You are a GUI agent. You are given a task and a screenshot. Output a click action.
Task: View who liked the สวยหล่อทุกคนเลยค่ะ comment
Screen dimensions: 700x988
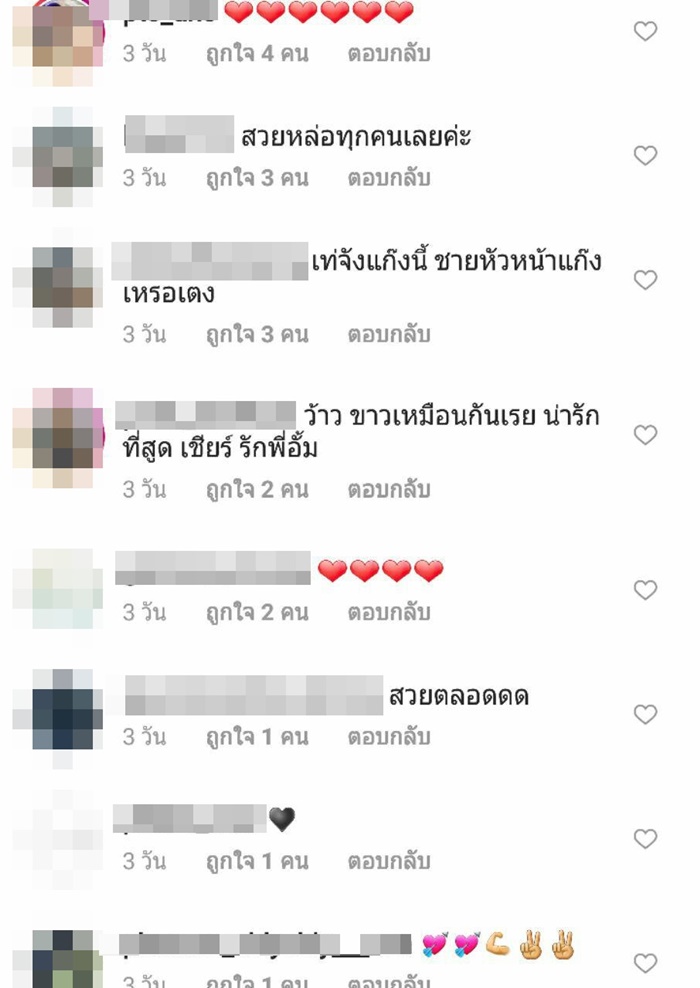256,178
